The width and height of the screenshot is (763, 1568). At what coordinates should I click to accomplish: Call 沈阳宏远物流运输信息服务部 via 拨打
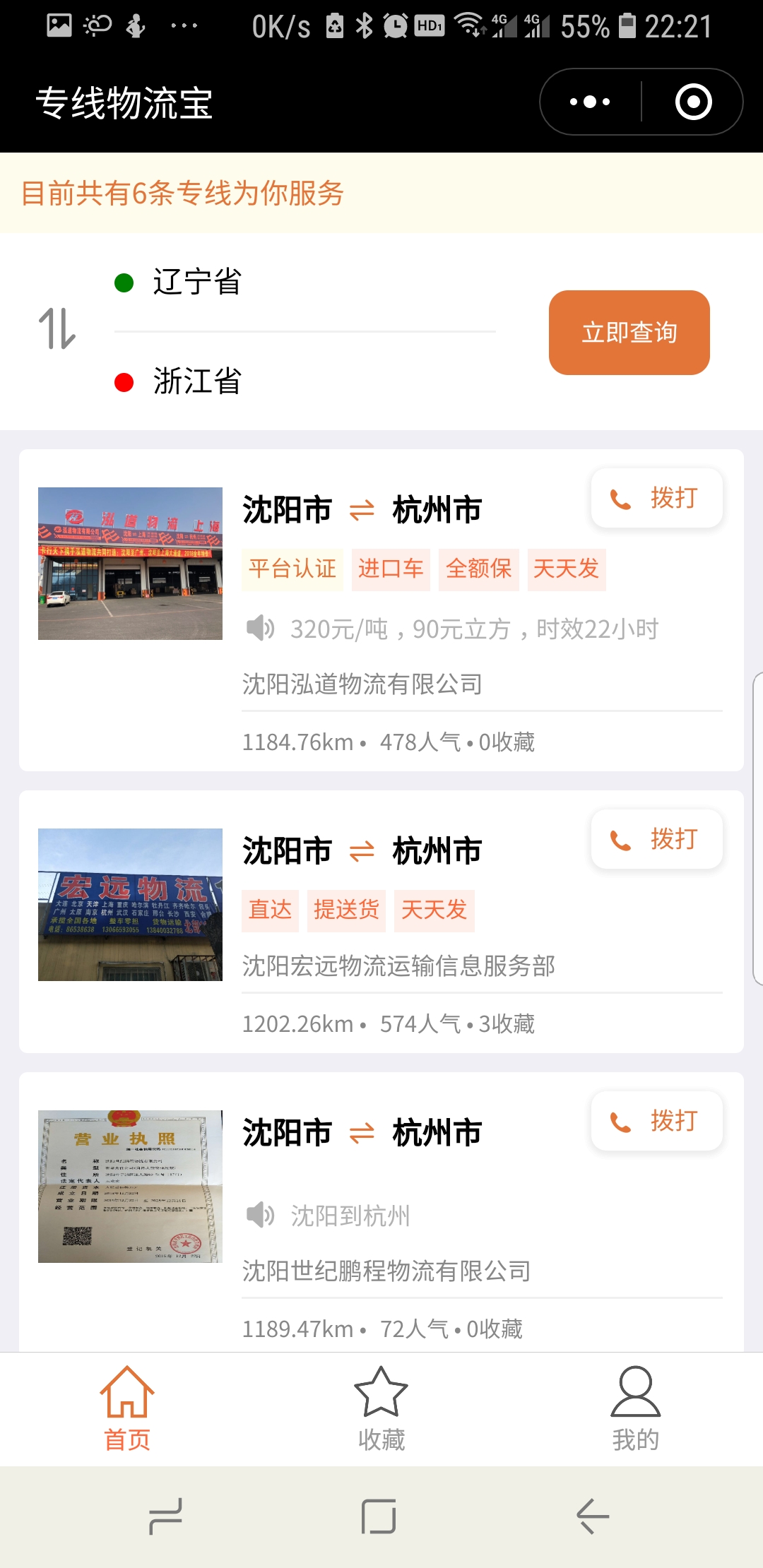[656, 839]
